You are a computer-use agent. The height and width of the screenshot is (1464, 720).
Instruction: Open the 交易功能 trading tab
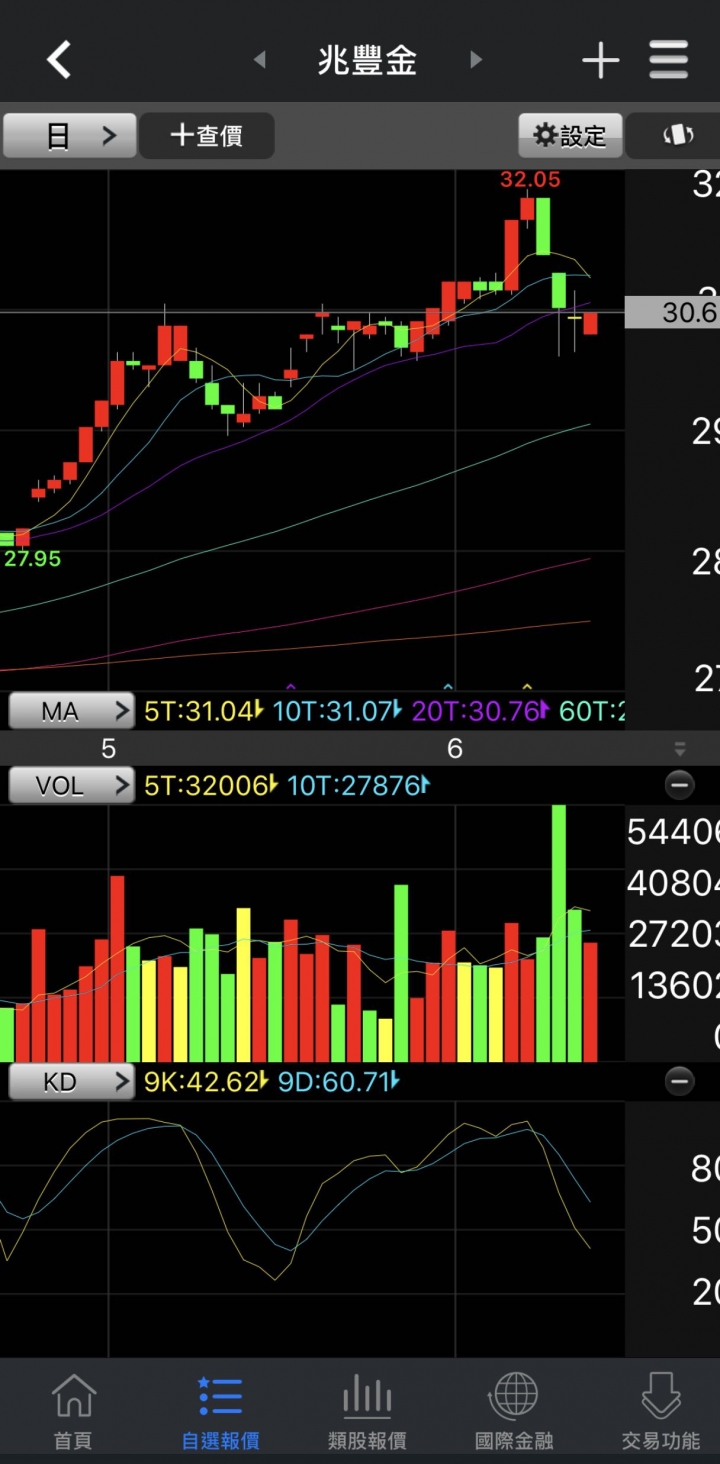click(x=661, y=1411)
